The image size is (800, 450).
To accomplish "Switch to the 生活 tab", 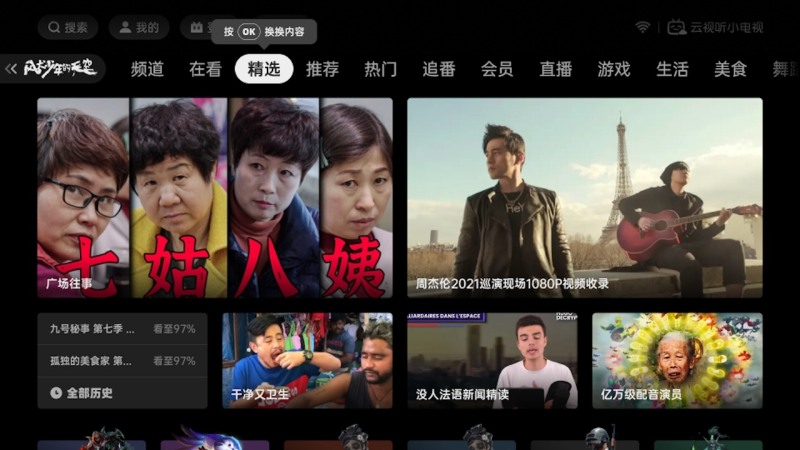I will tap(672, 69).
